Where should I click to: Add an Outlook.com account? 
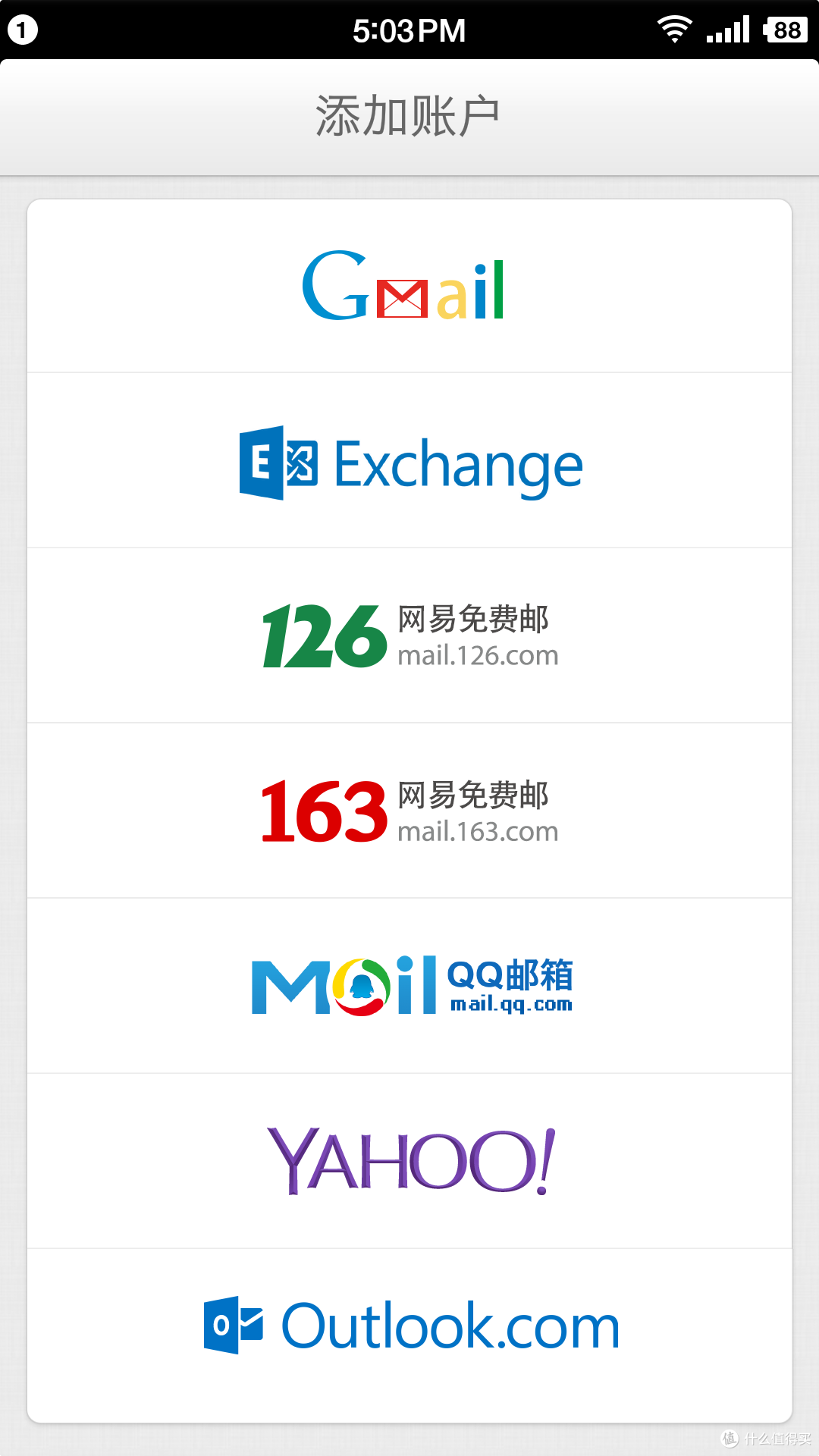[x=409, y=1335]
